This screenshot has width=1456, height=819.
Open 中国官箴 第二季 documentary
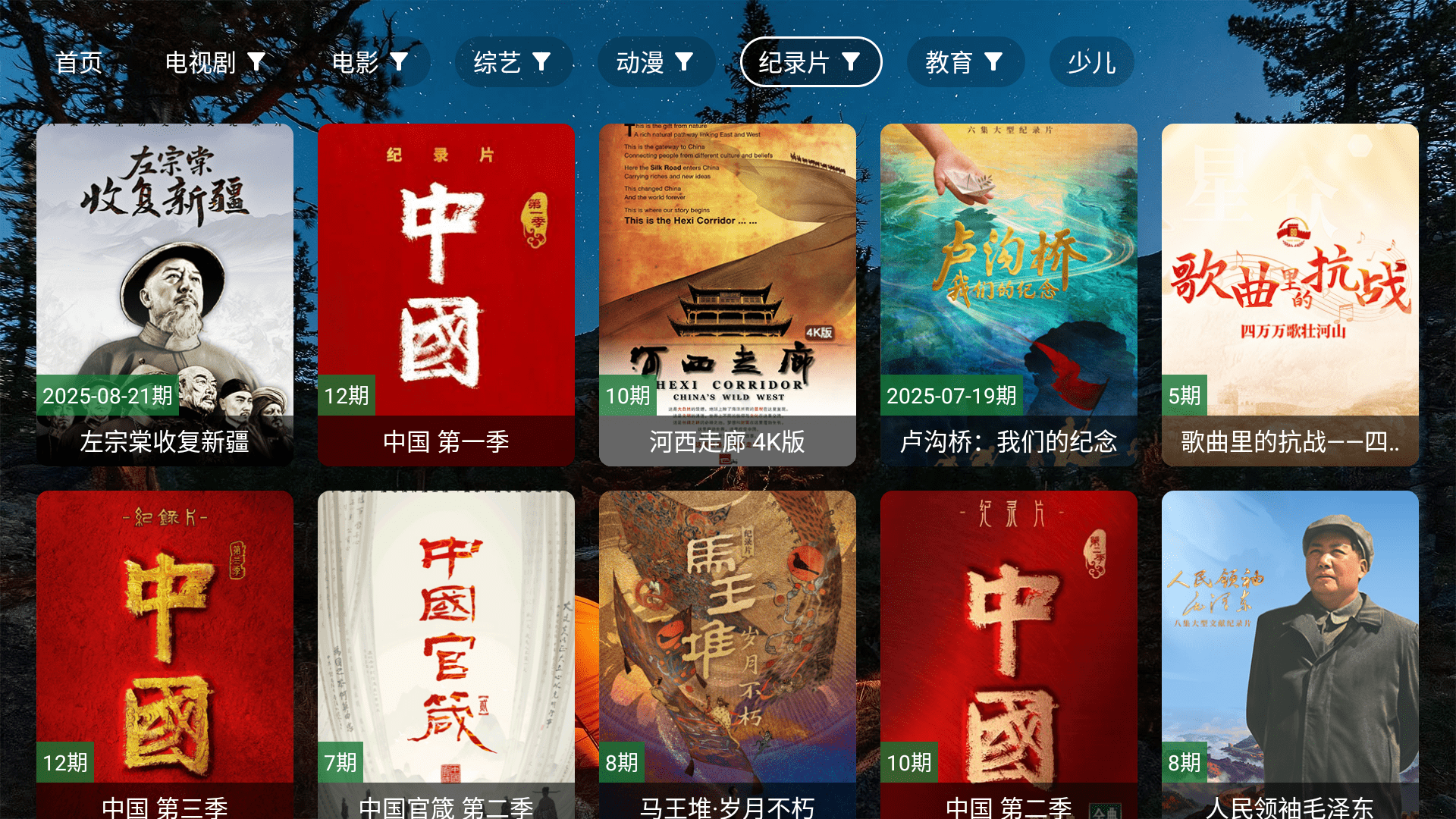[x=446, y=652]
